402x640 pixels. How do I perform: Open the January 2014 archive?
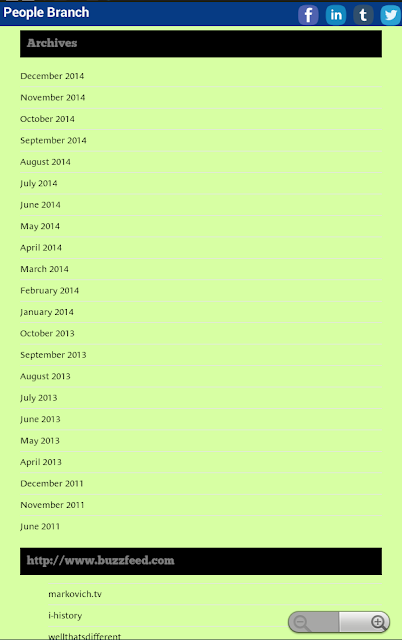pos(47,312)
